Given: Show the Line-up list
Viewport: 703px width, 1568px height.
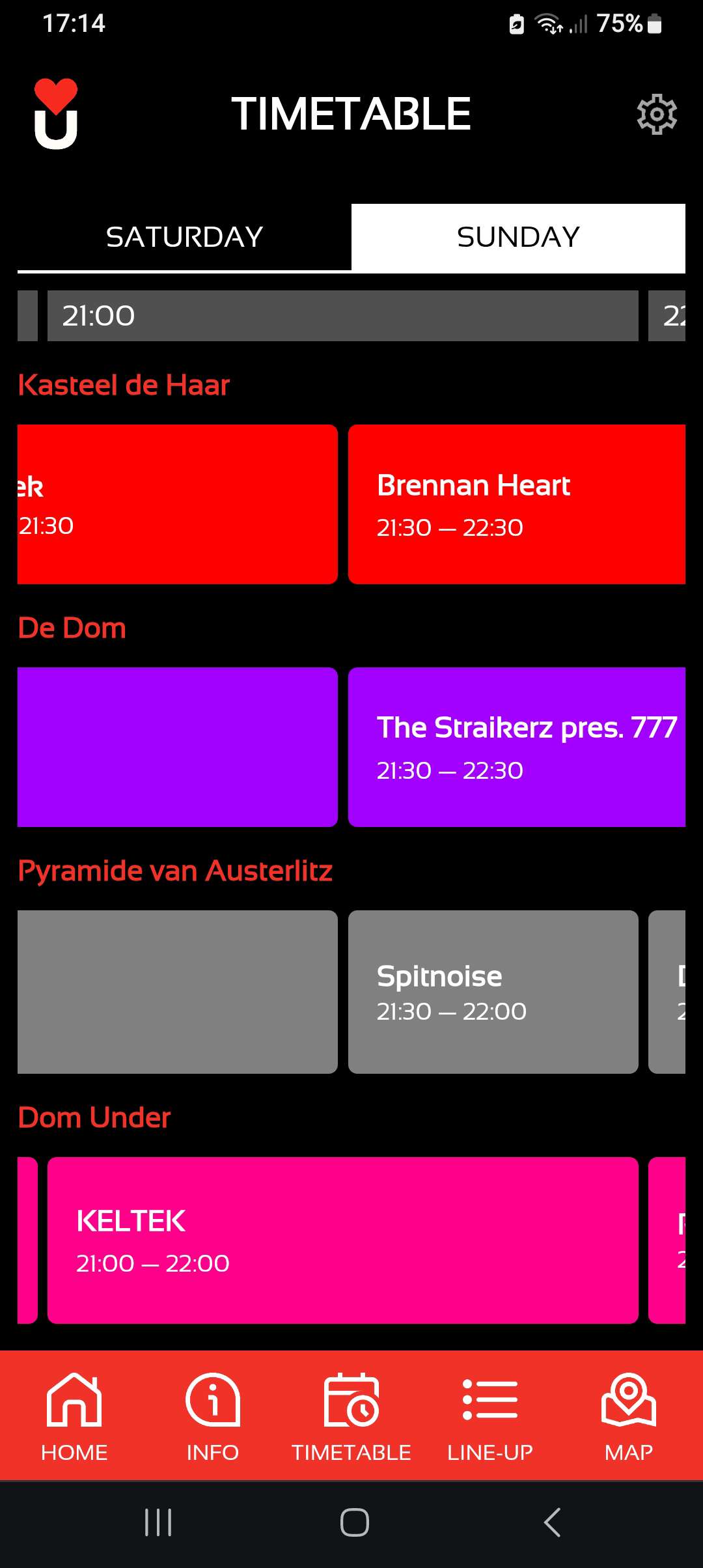Looking at the screenshot, I should pyautogui.click(x=490, y=1416).
